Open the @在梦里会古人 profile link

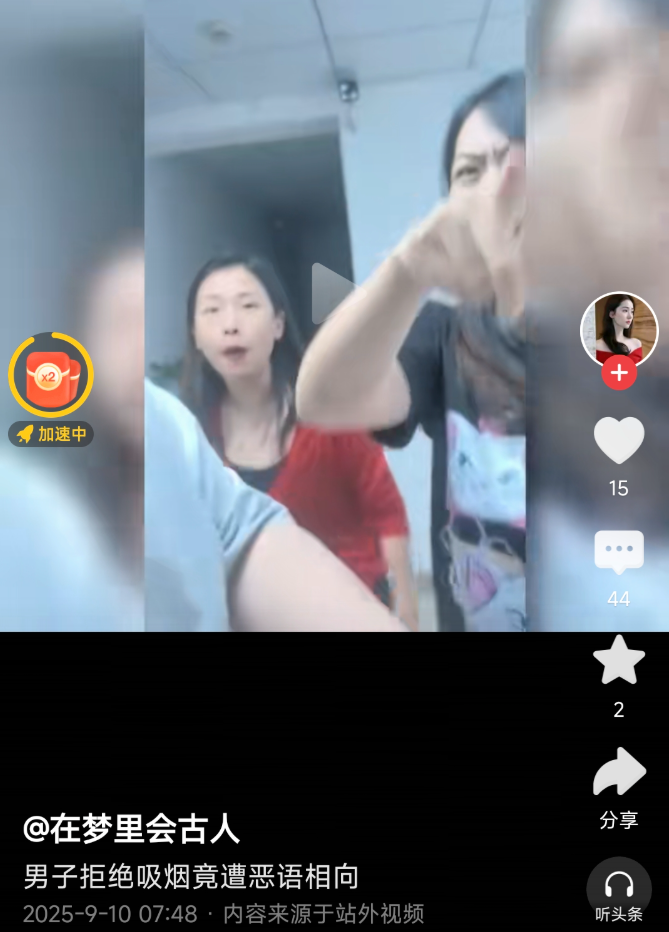click(131, 829)
